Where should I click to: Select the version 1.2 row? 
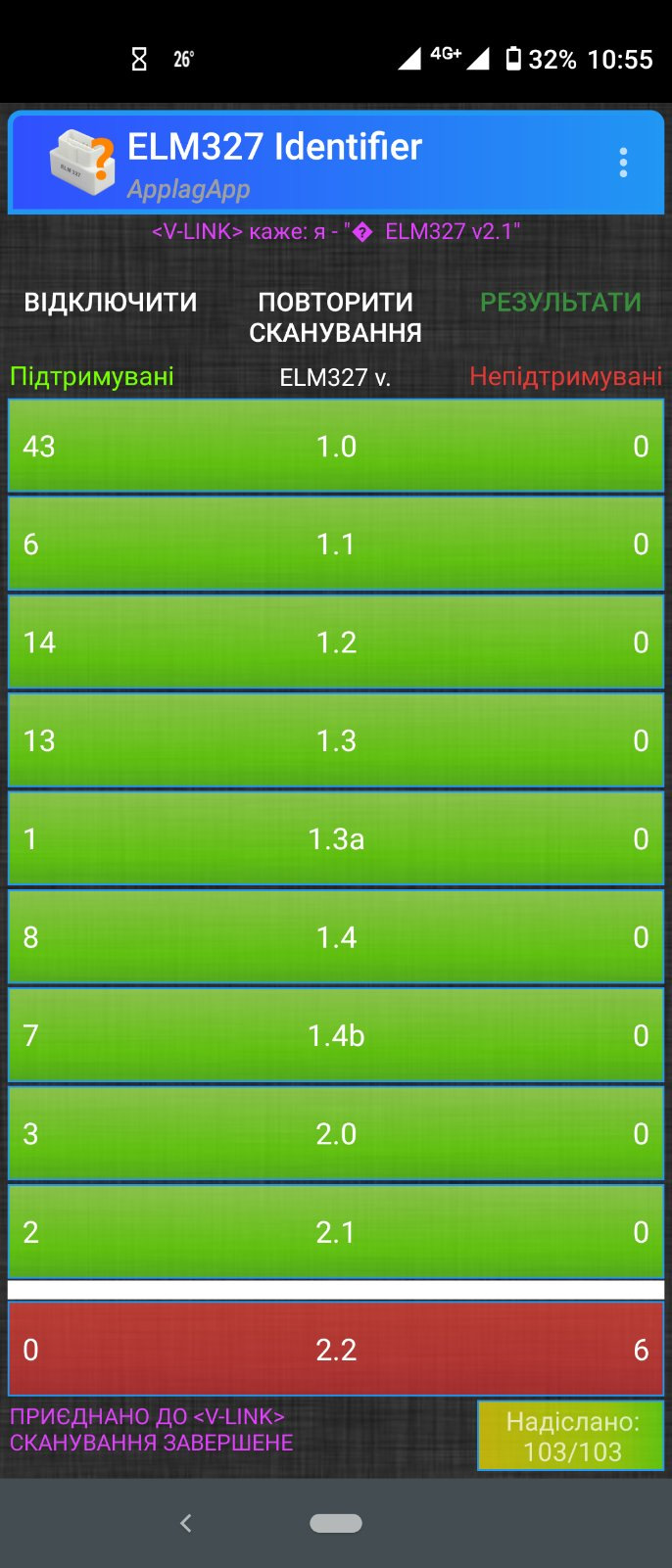[x=336, y=641]
